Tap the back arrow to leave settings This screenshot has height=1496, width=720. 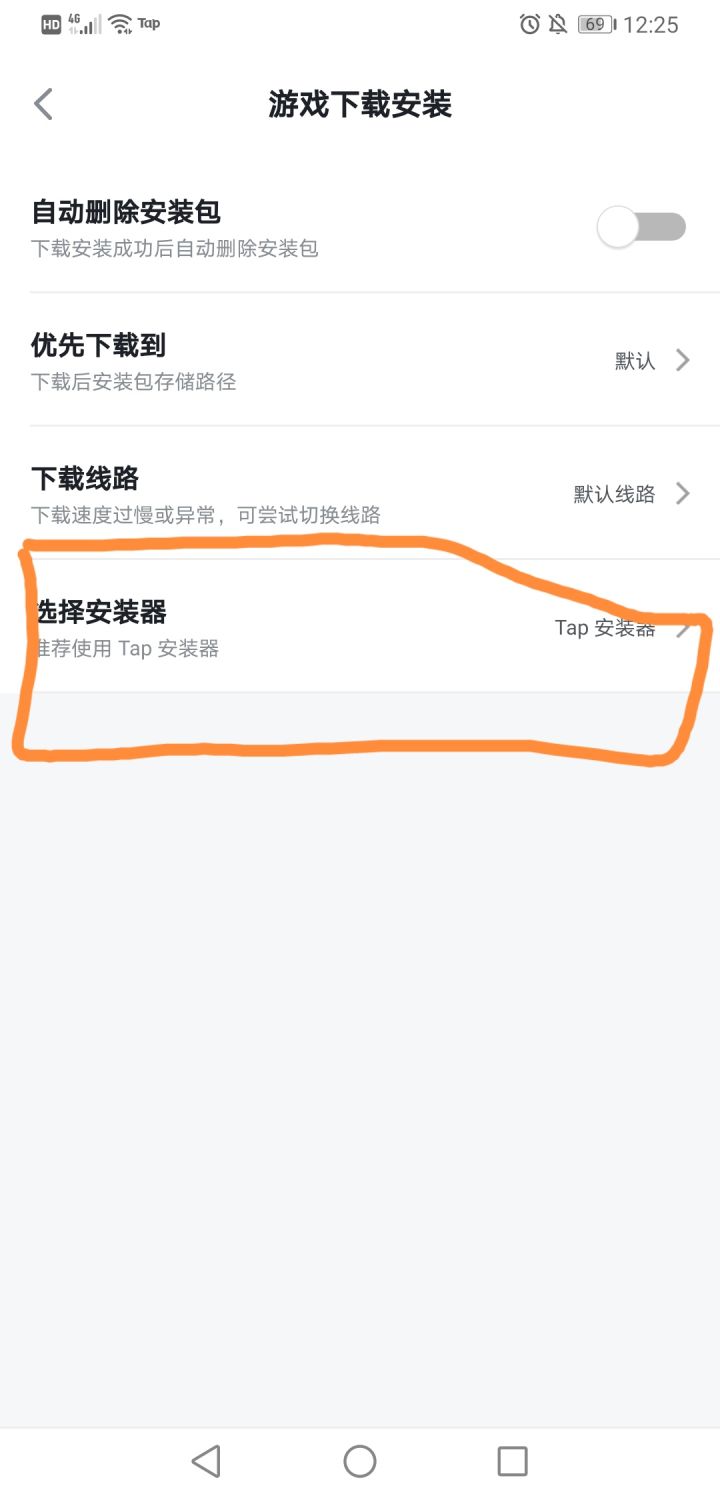click(x=42, y=104)
